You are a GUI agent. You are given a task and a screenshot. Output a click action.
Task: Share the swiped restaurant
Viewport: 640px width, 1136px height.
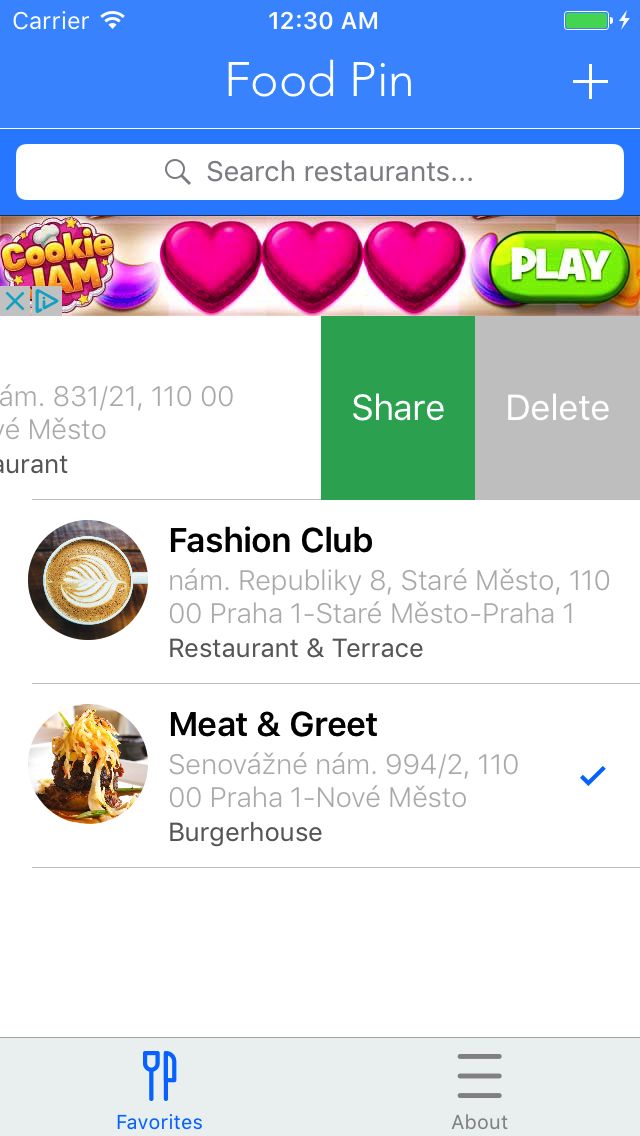398,408
